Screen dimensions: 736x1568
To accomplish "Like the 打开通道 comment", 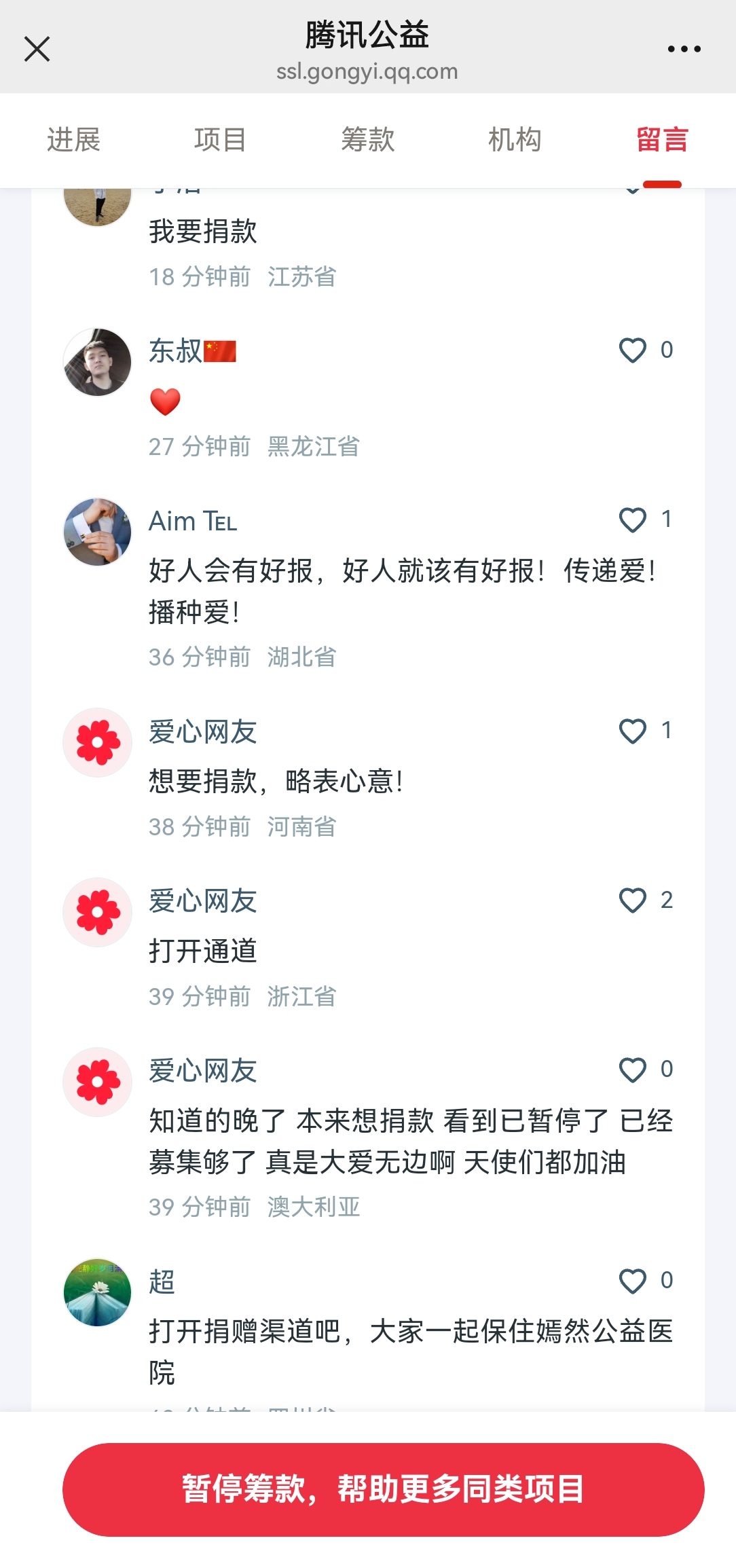I will (633, 900).
